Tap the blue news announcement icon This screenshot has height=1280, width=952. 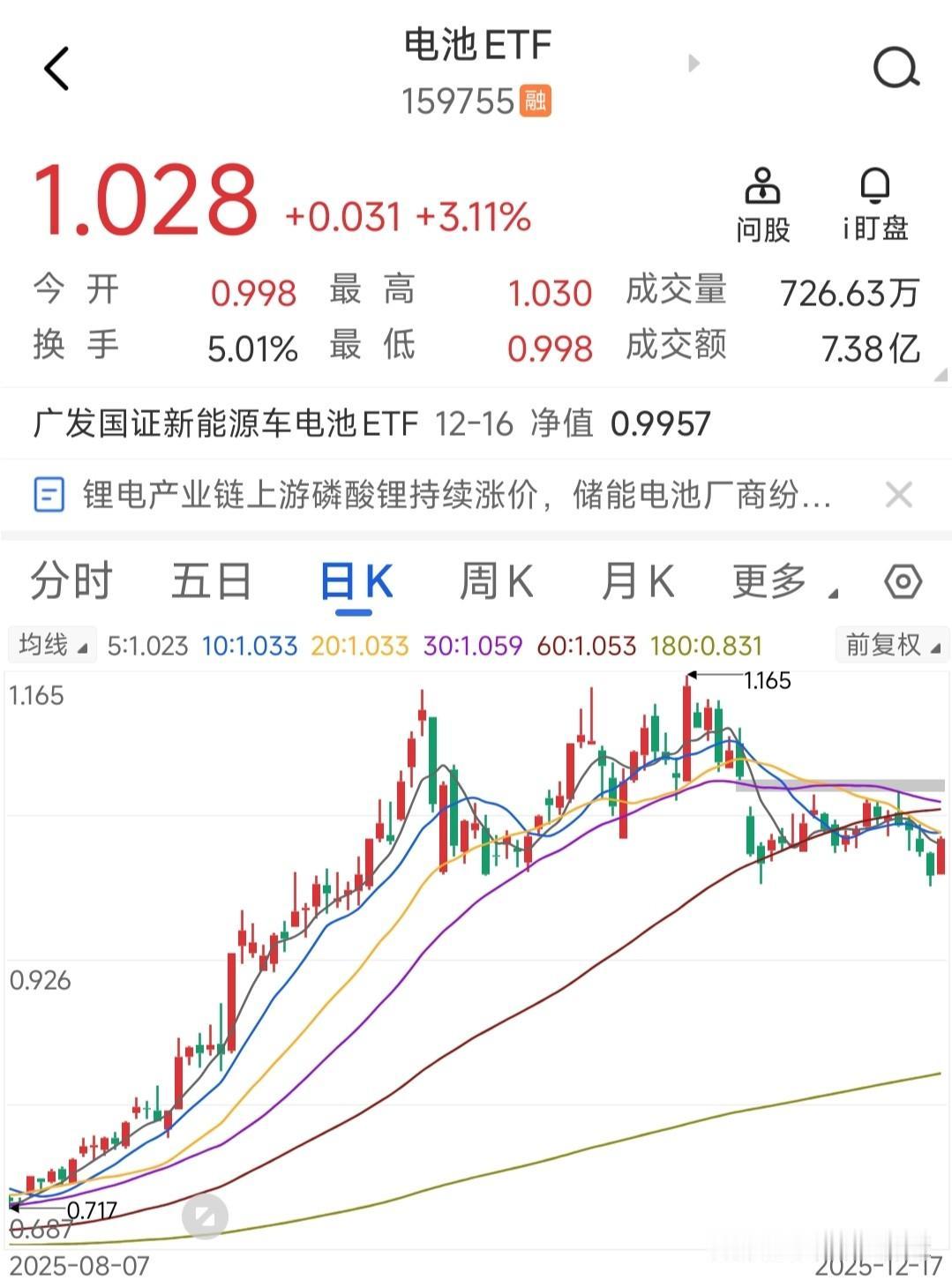(x=50, y=496)
